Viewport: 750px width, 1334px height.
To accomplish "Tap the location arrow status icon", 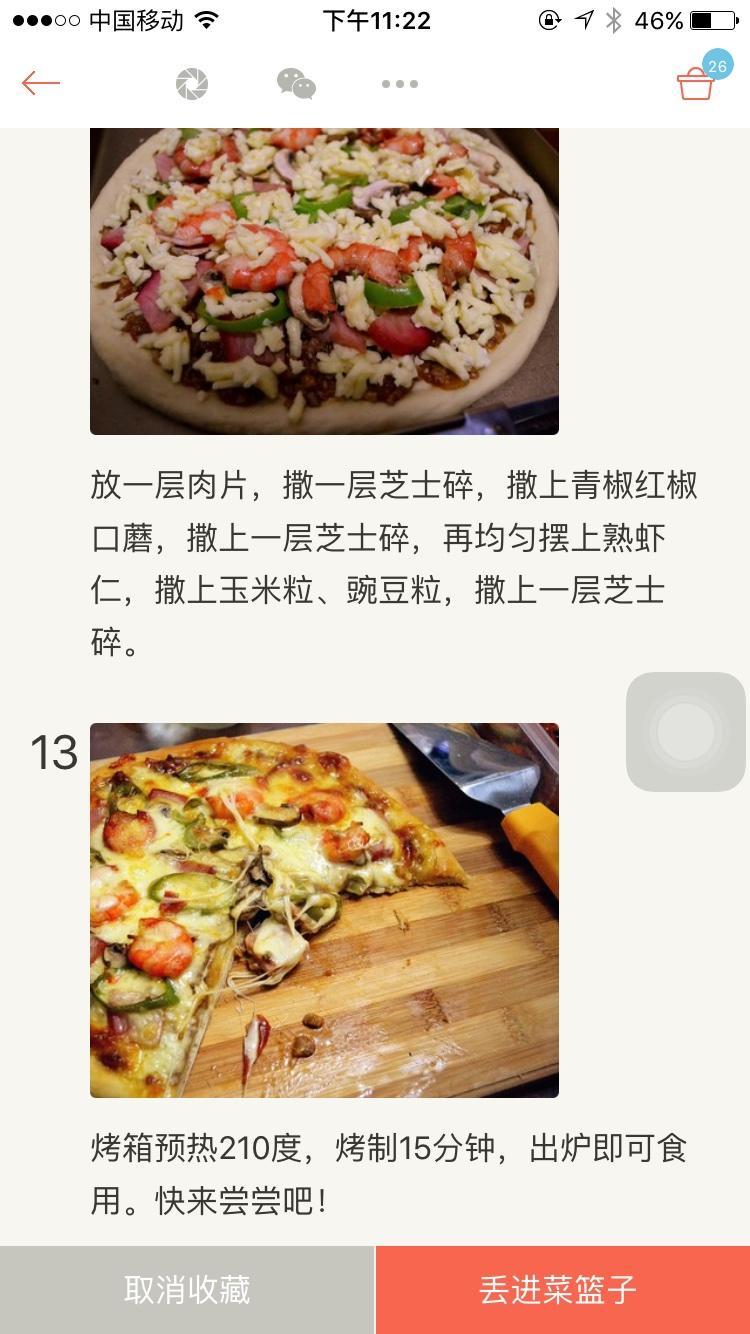I will coord(584,19).
